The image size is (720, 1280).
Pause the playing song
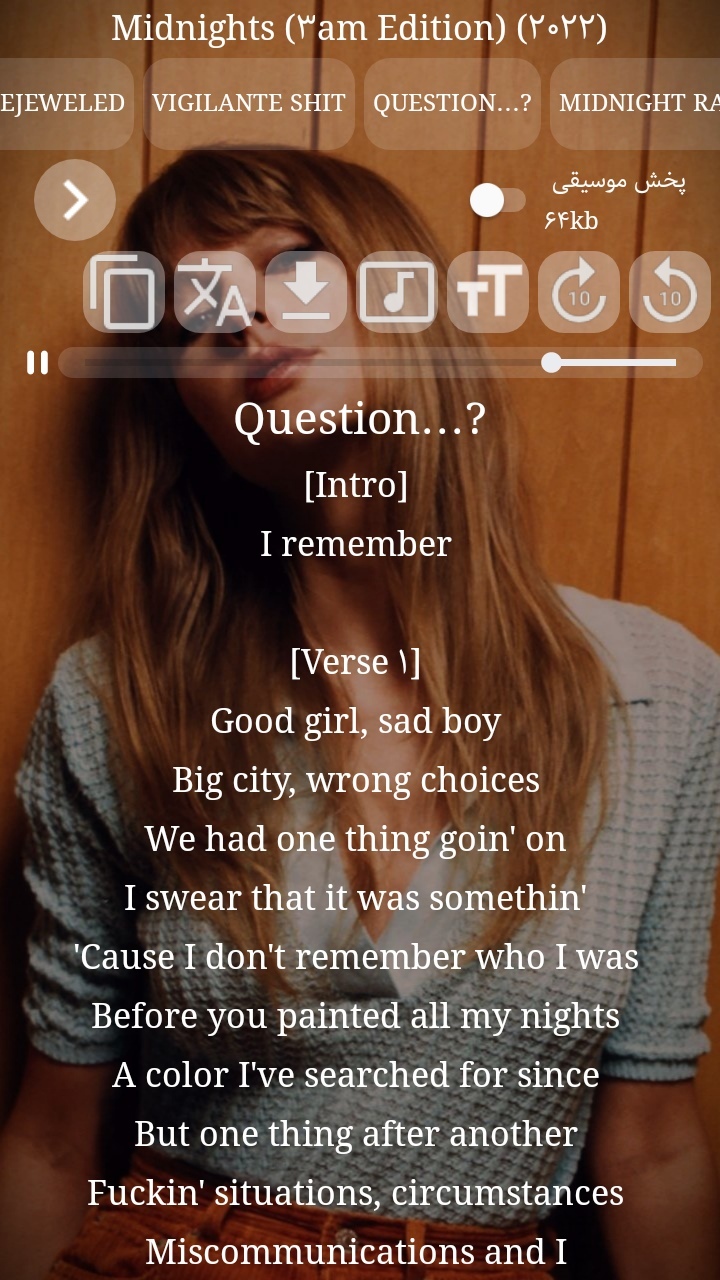pyautogui.click(x=37, y=362)
